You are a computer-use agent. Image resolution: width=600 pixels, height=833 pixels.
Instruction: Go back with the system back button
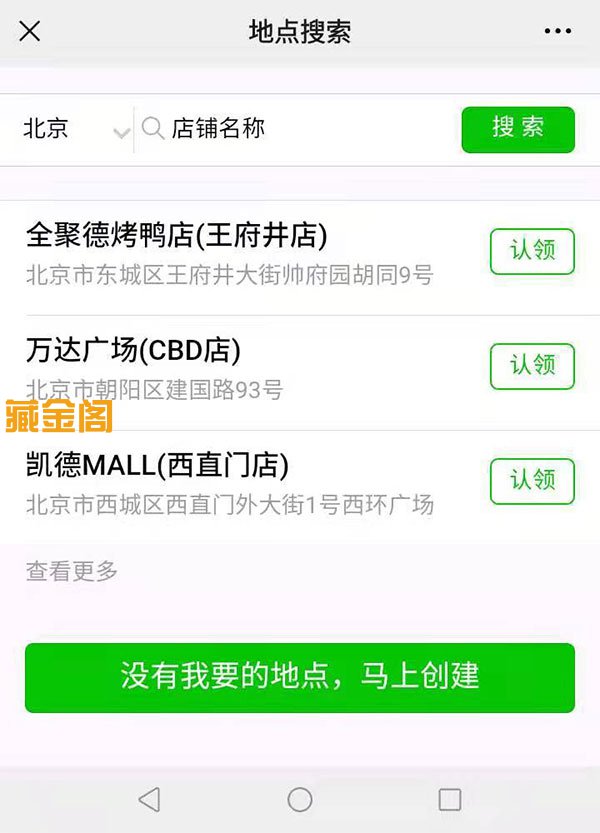coord(149,799)
